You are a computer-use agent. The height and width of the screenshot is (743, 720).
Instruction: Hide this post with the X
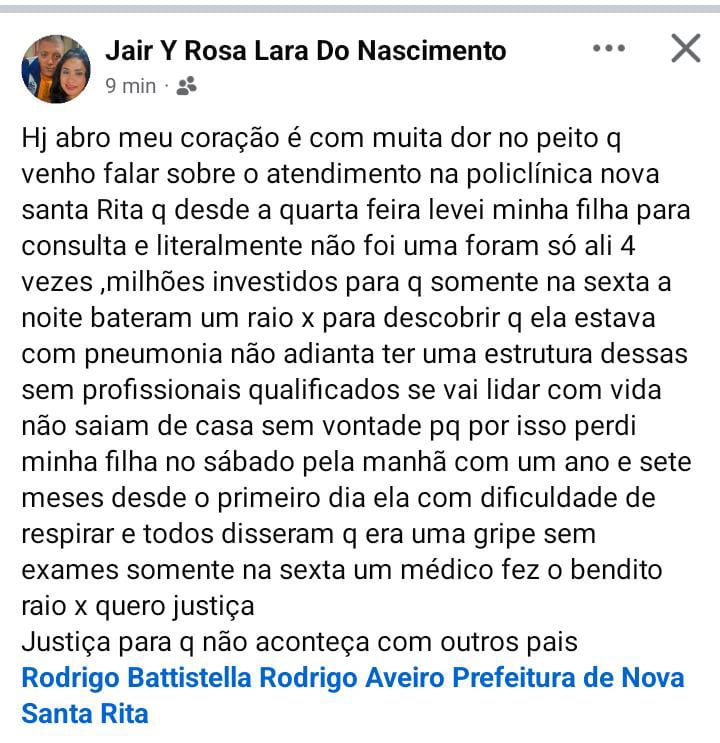pyautogui.click(x=685, y=48)
